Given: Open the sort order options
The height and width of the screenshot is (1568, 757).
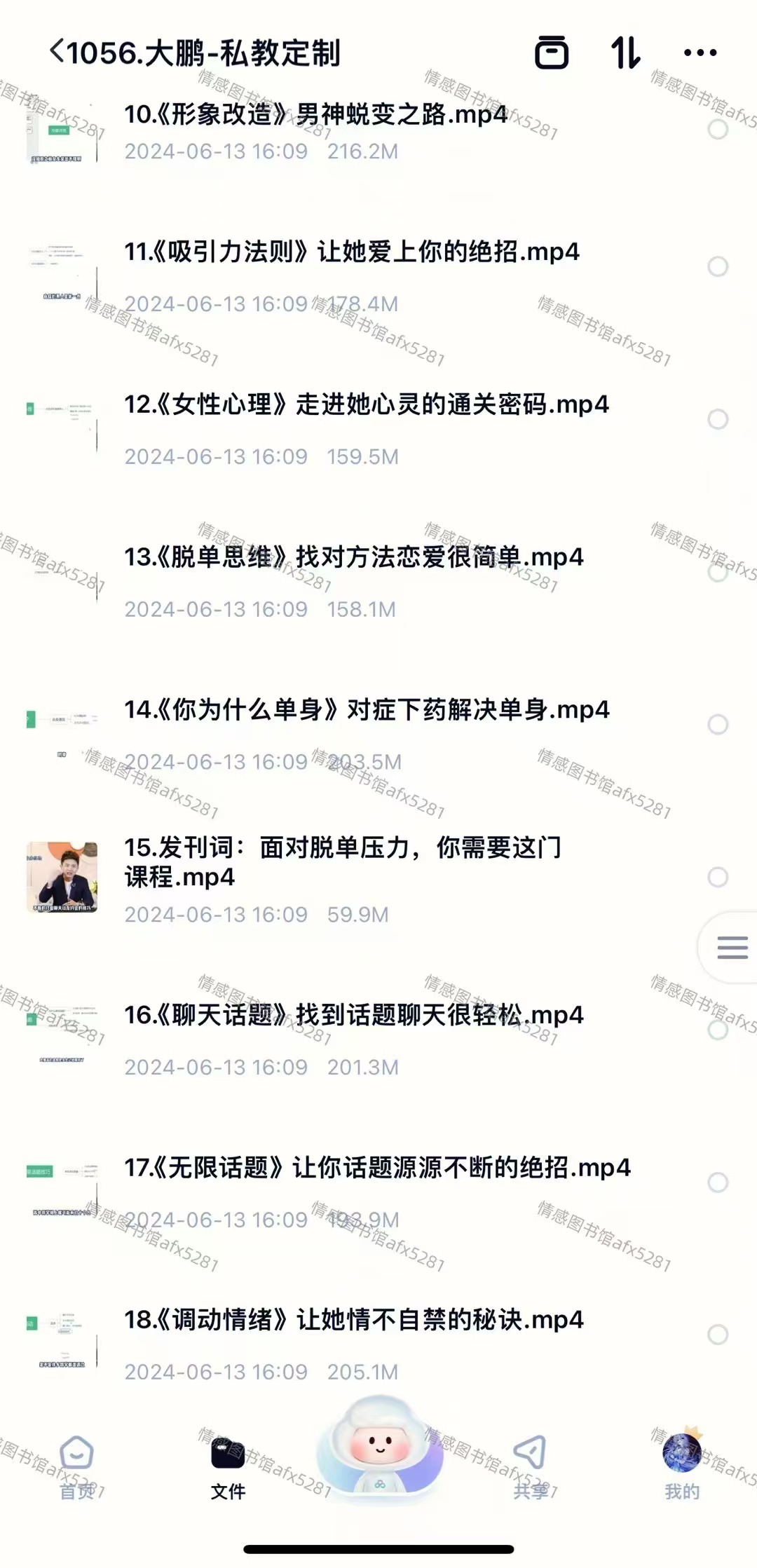Looking at the screenshot, I should [x=625, y=53].
